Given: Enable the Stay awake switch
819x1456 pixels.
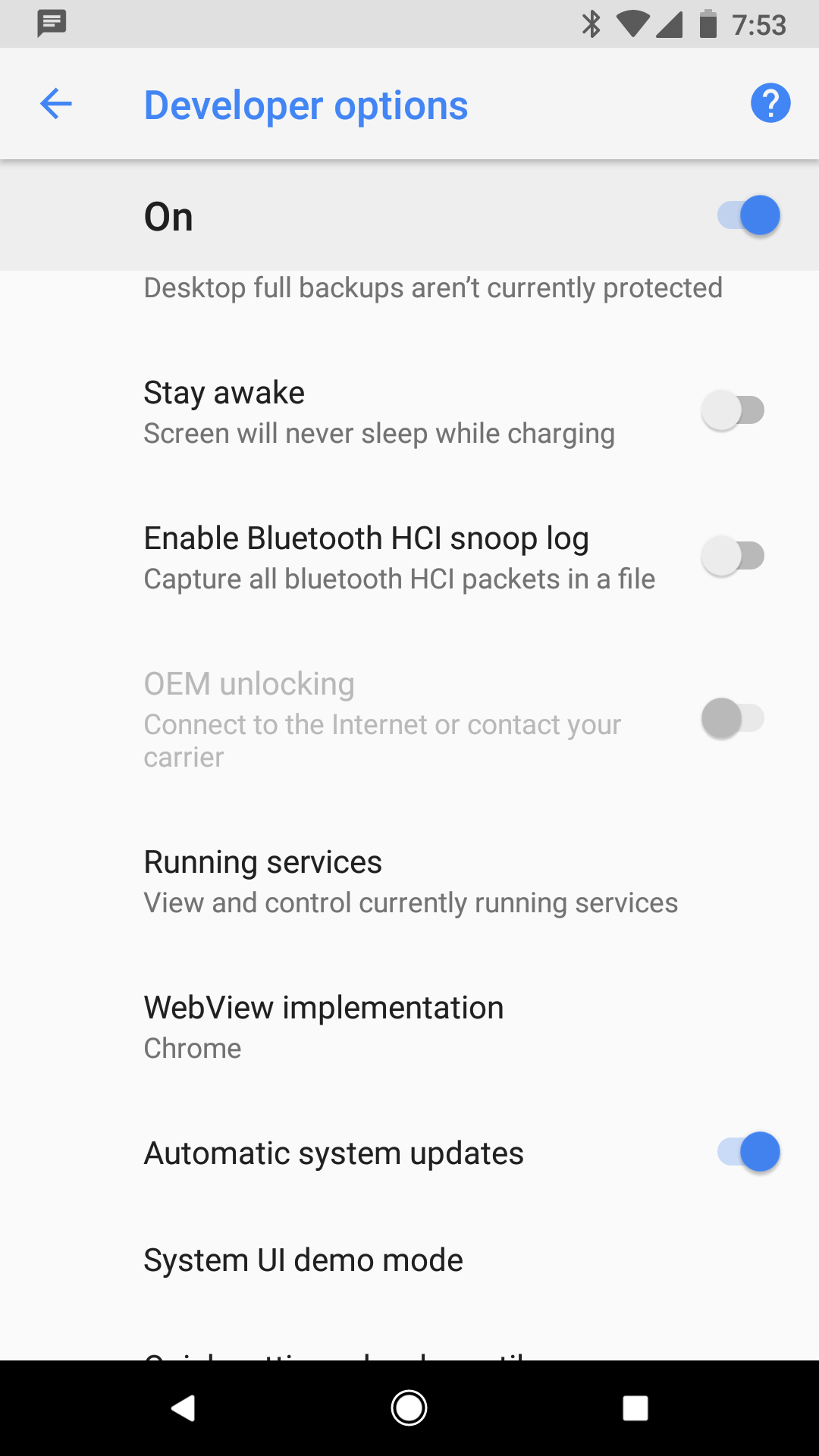Looking at the screenshot, I should [733, 410].
